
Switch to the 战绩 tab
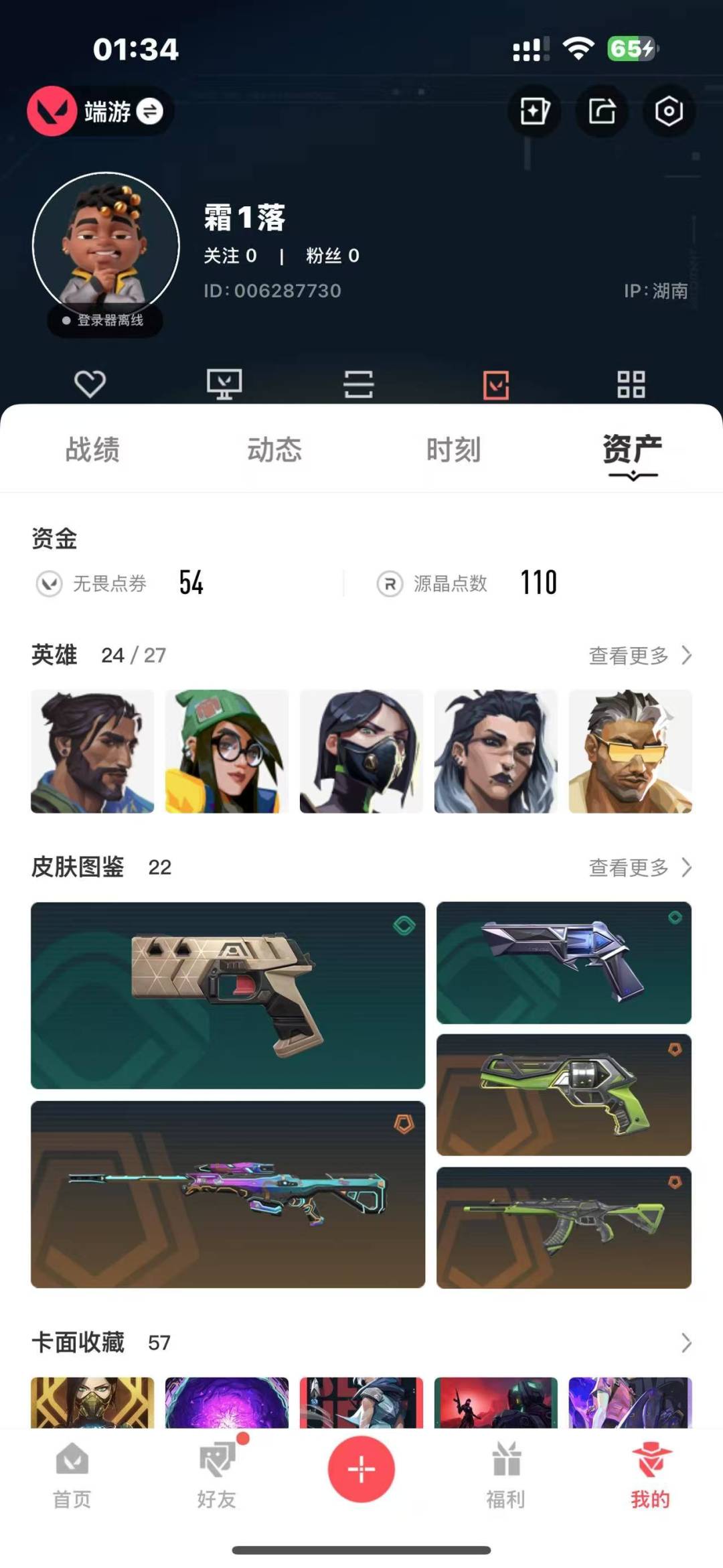[92, 449]
